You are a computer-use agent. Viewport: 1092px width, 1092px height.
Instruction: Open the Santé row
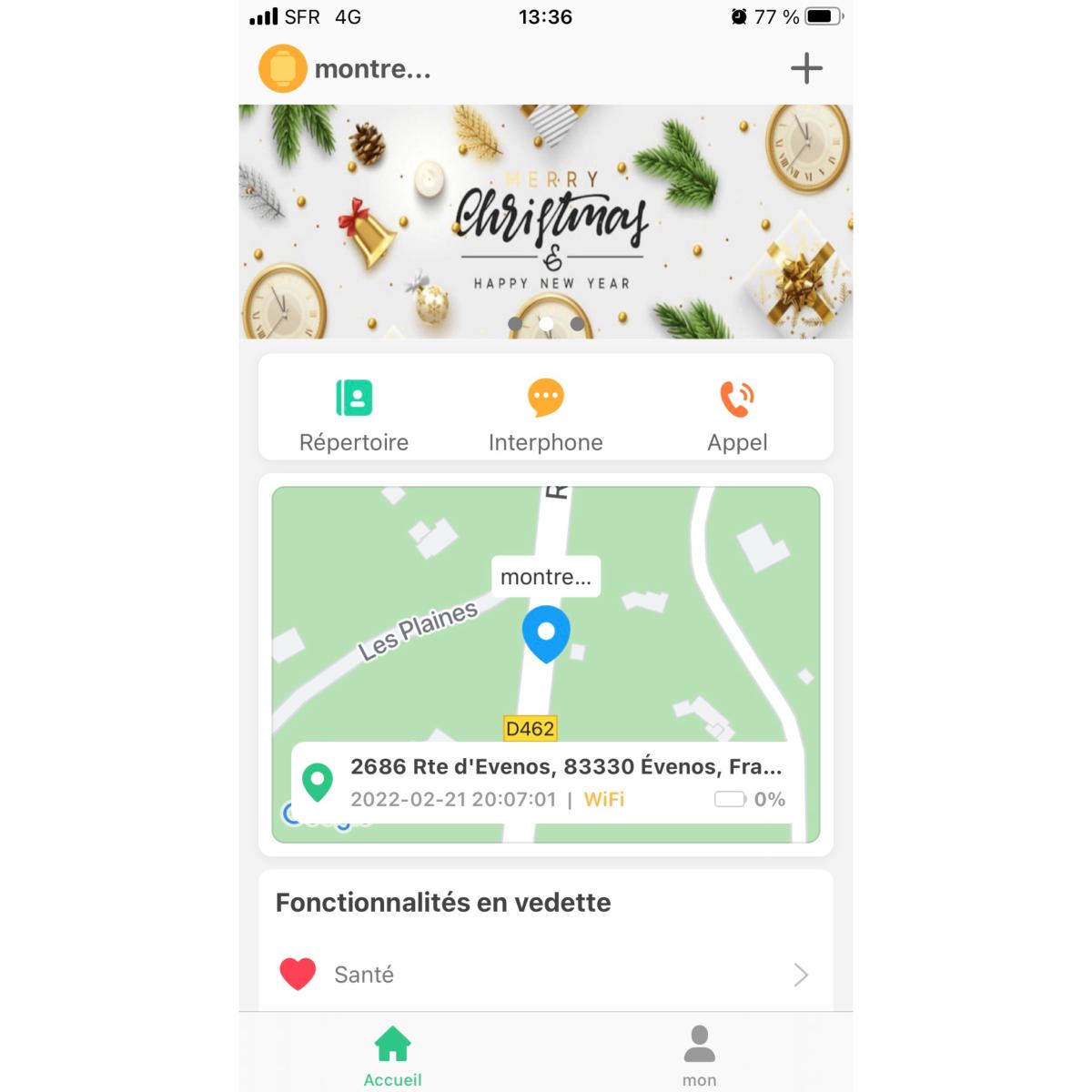pos(546,975)
